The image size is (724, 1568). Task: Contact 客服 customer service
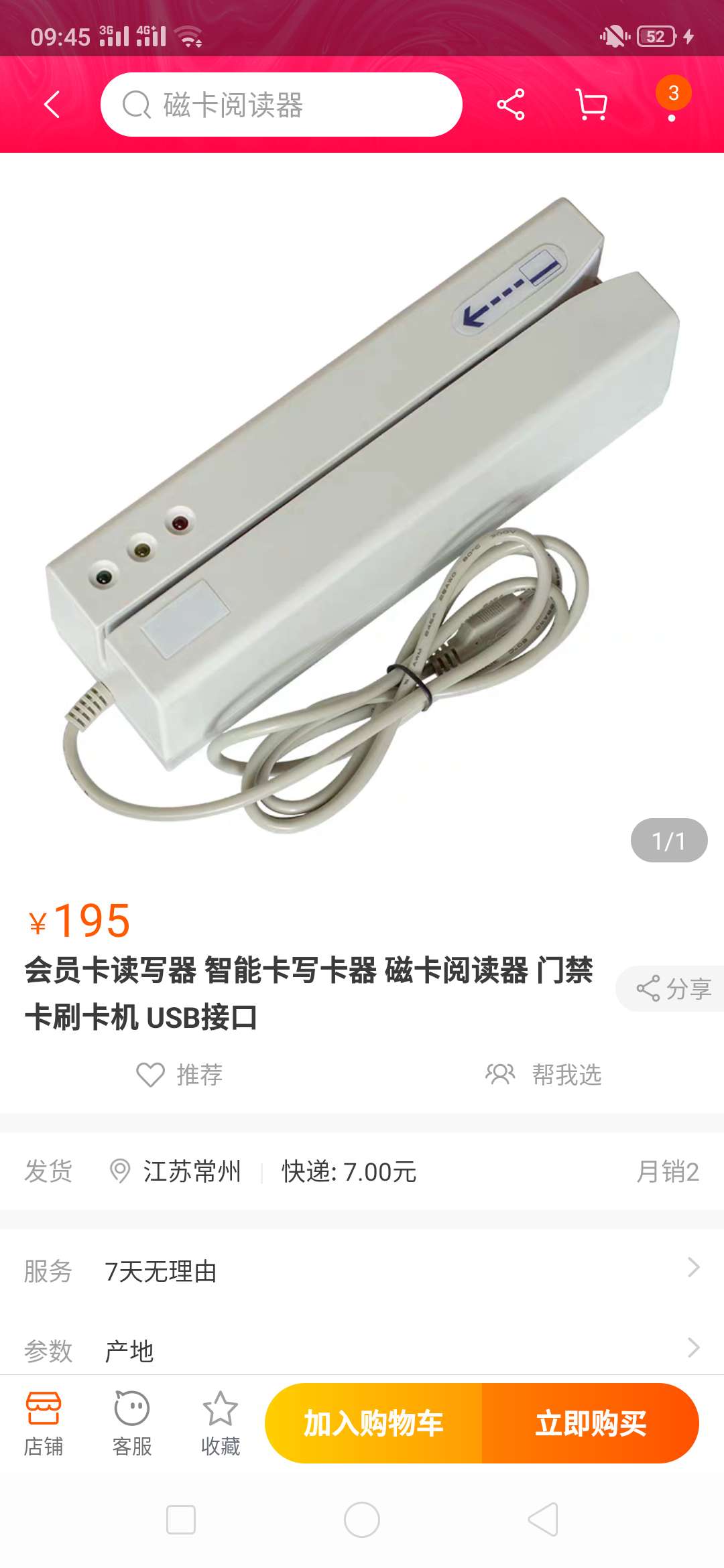tap(132, 1423)
